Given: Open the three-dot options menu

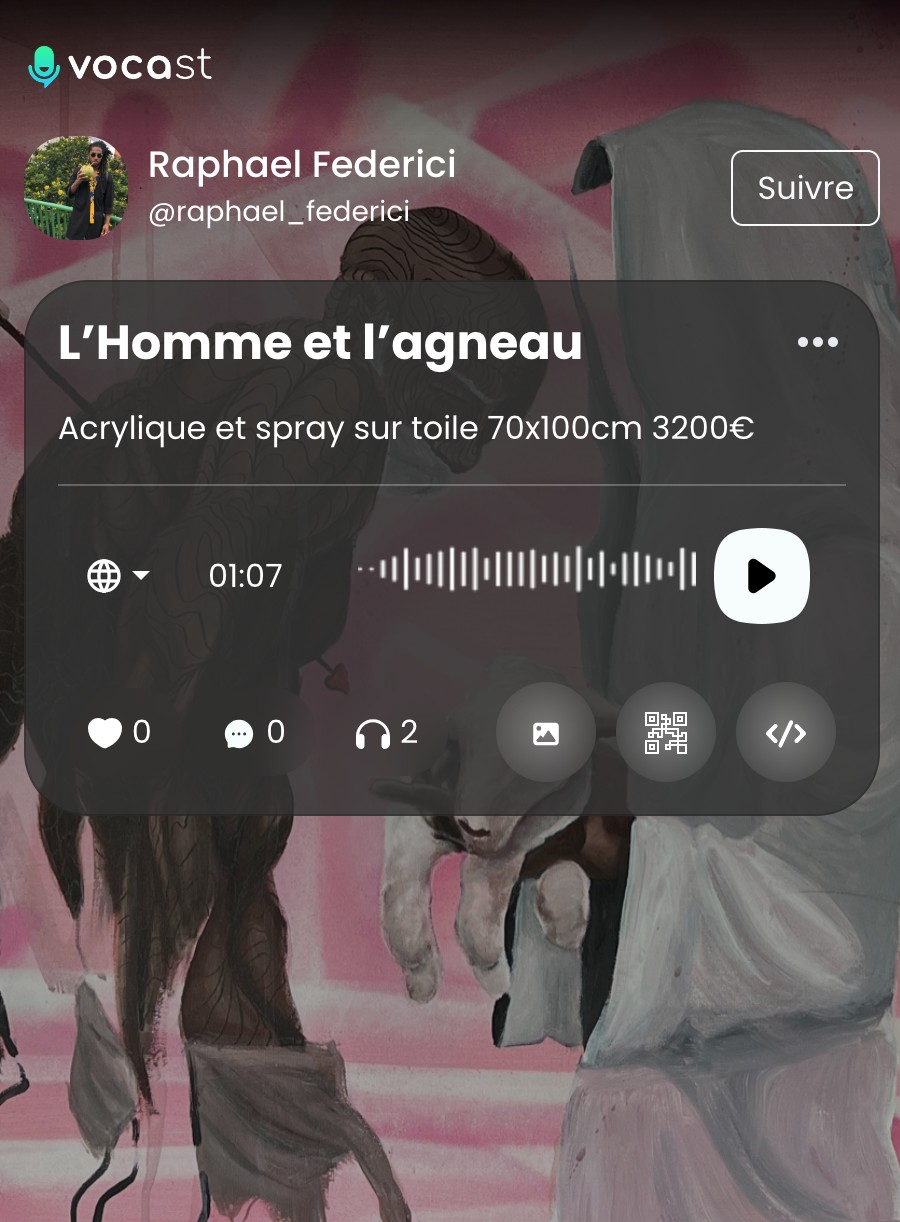Looking at the screenshot, I should (817, 343).
